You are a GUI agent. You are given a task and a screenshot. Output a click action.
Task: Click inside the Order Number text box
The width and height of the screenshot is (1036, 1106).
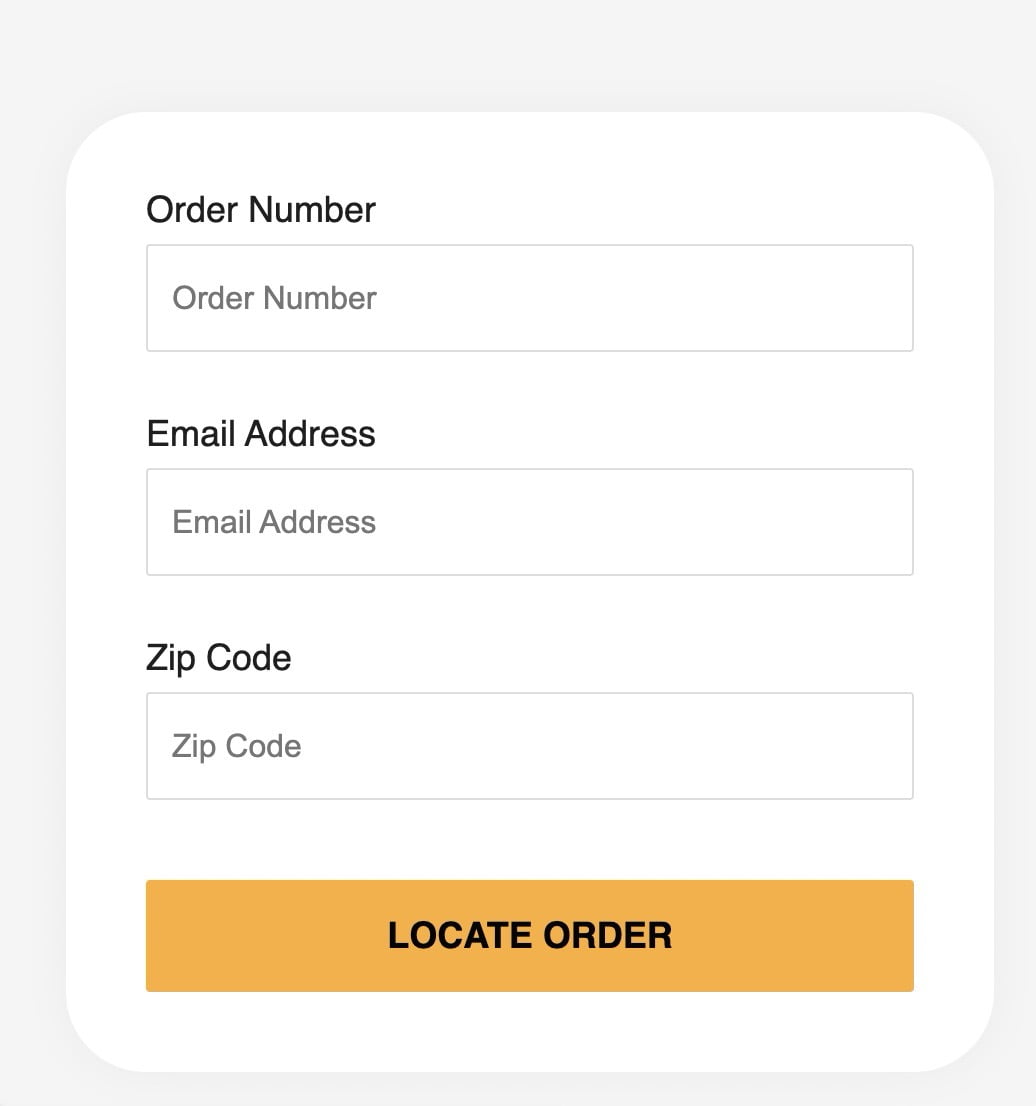coord(530,297)
